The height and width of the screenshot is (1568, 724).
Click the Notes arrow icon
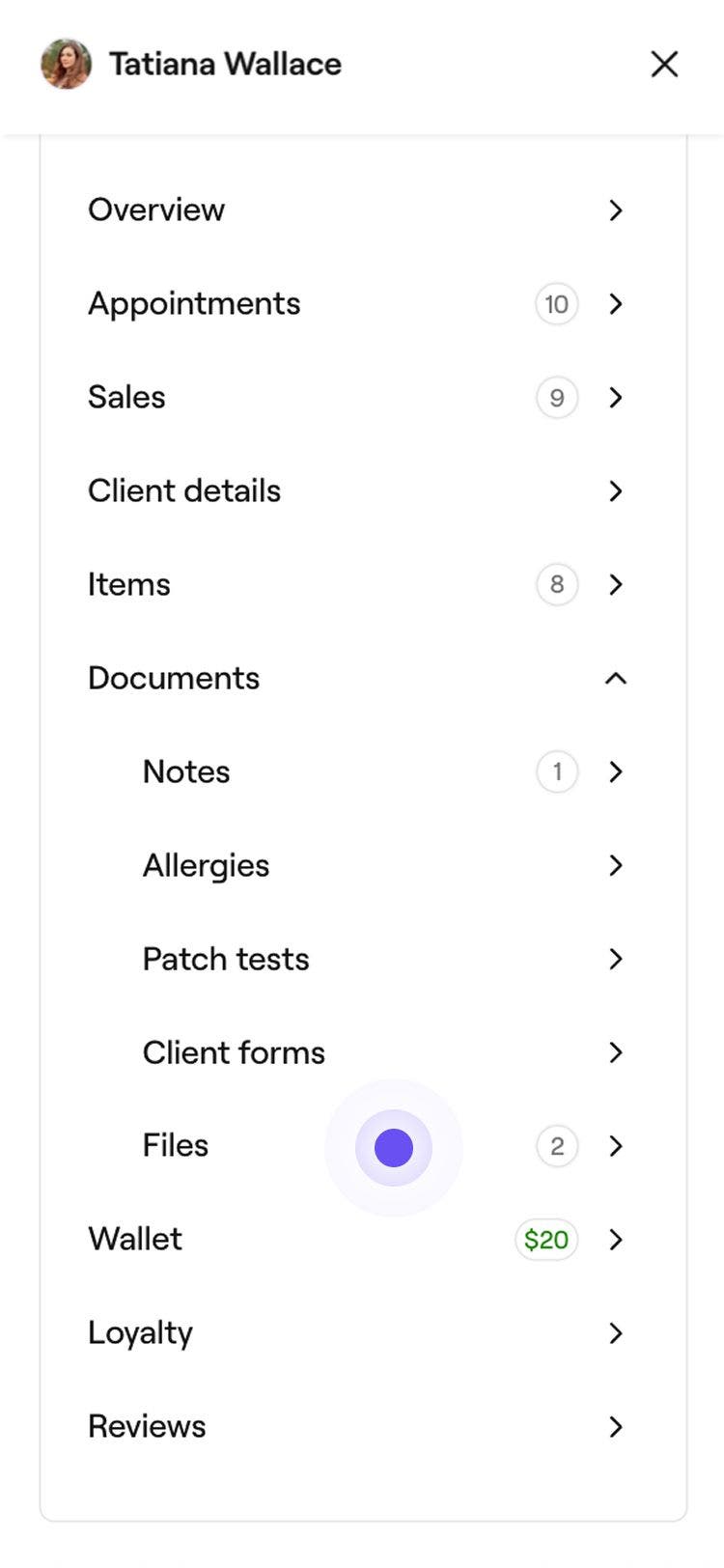[616, 771]
